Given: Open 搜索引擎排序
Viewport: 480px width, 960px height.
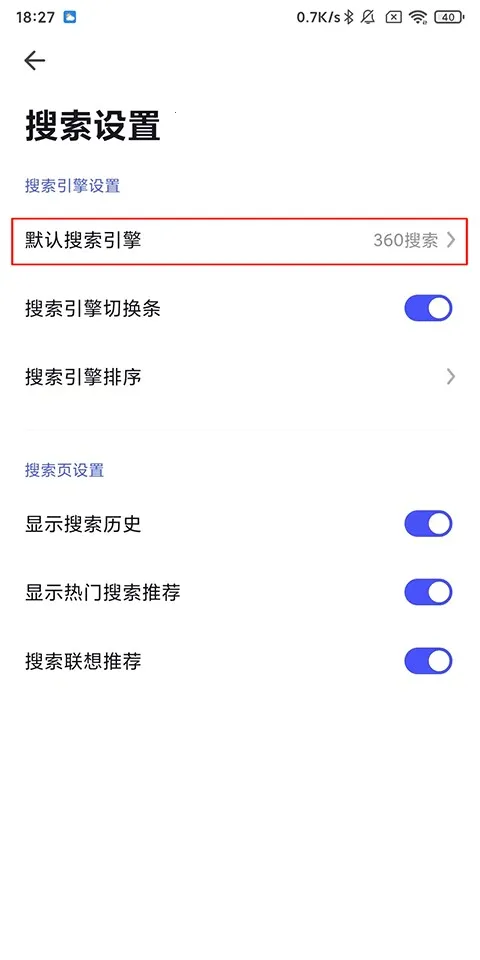Looking at the screenshot, I should tap(240, 377).
